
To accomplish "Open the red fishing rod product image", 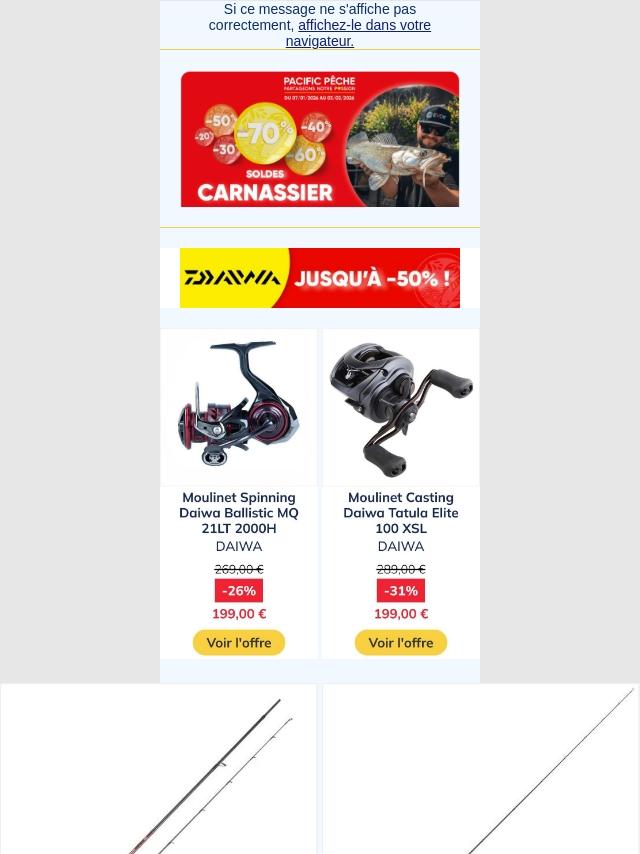I will (x=159, y=769).
